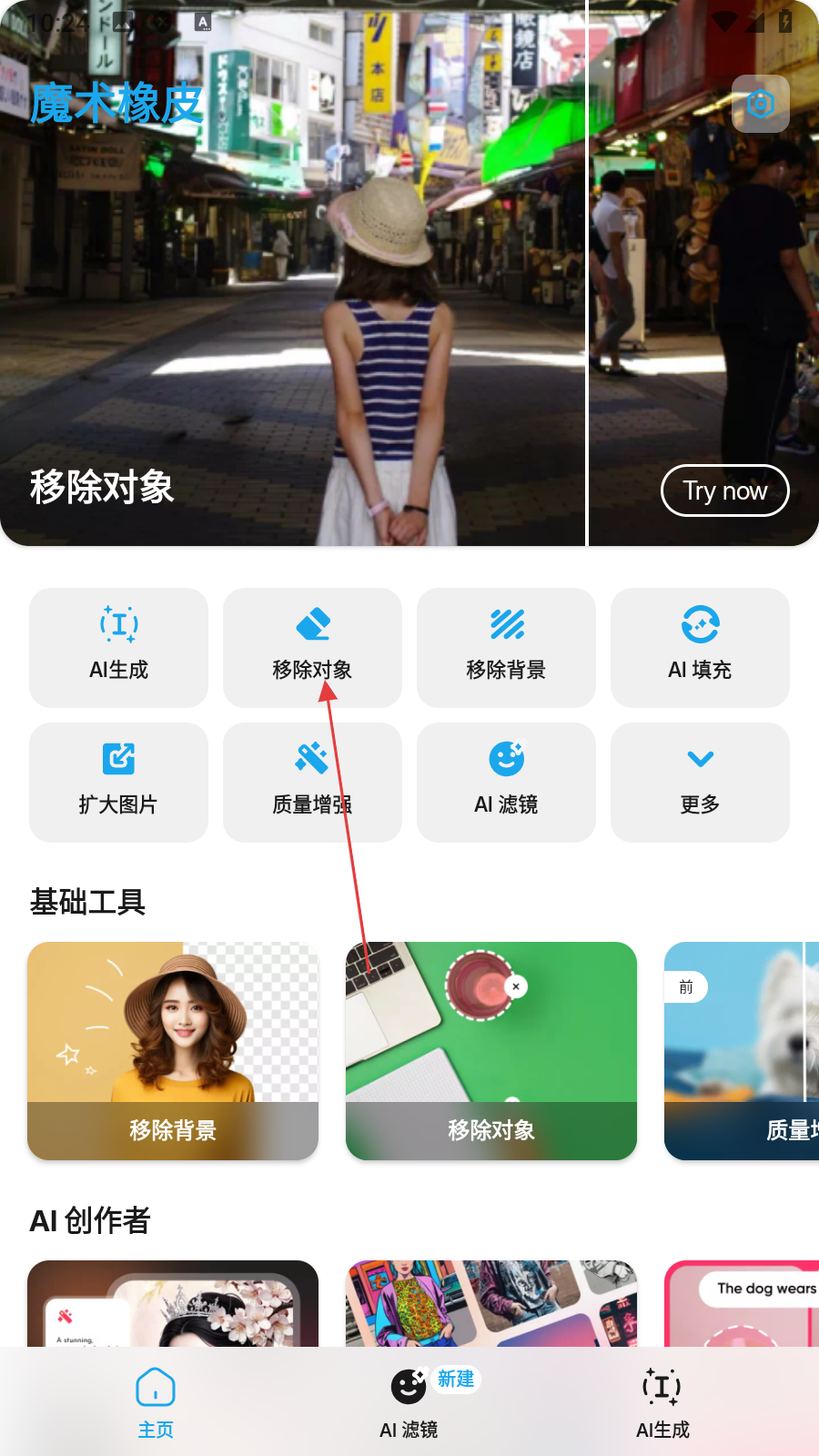
Task: Select the 移除对象 tool tile
Action: point(312,647)
